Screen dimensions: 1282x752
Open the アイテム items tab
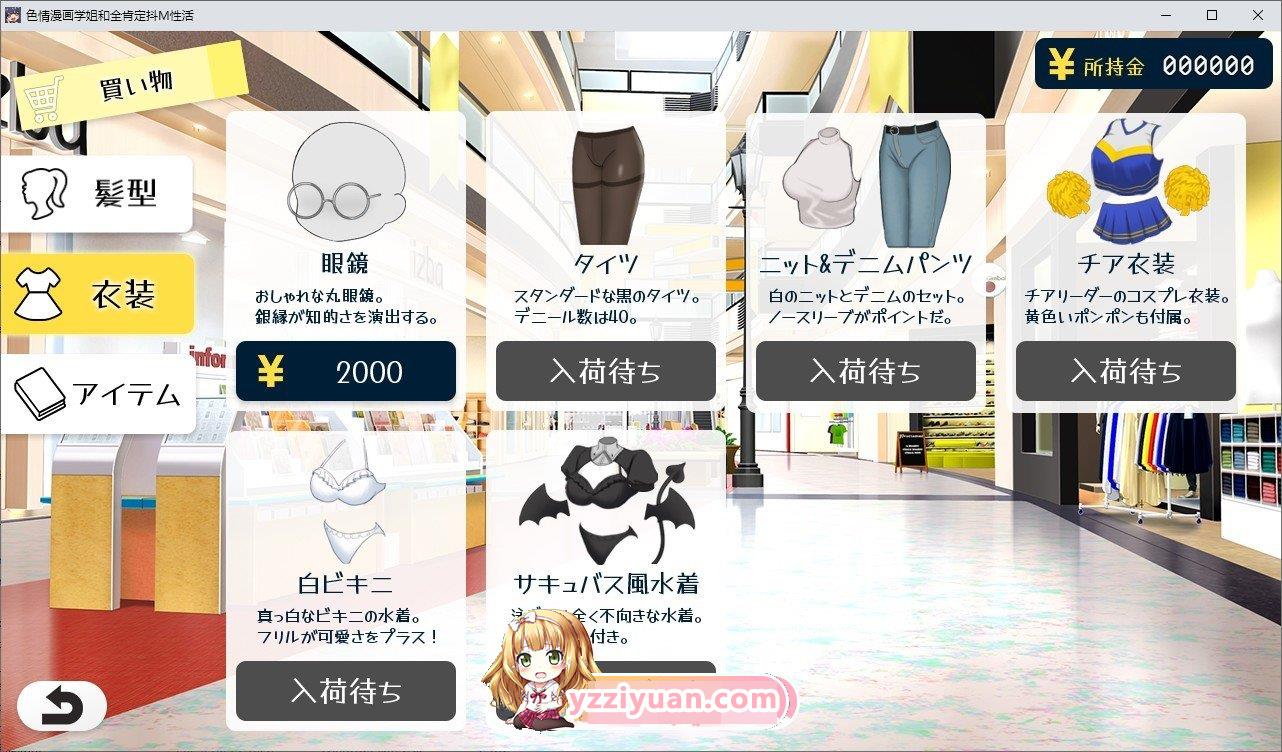[x=97, y=393]
